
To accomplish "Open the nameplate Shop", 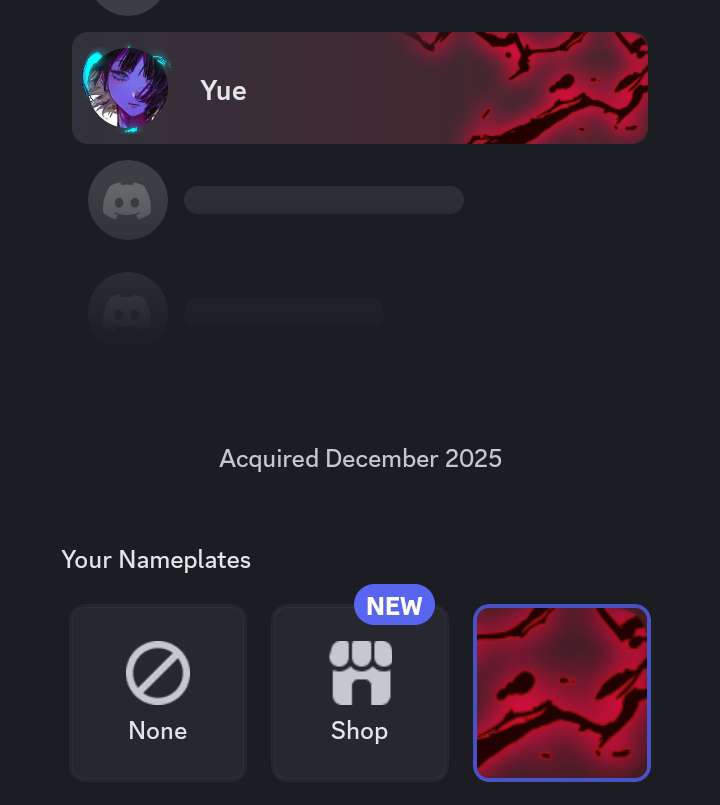I will coord(360,693).
